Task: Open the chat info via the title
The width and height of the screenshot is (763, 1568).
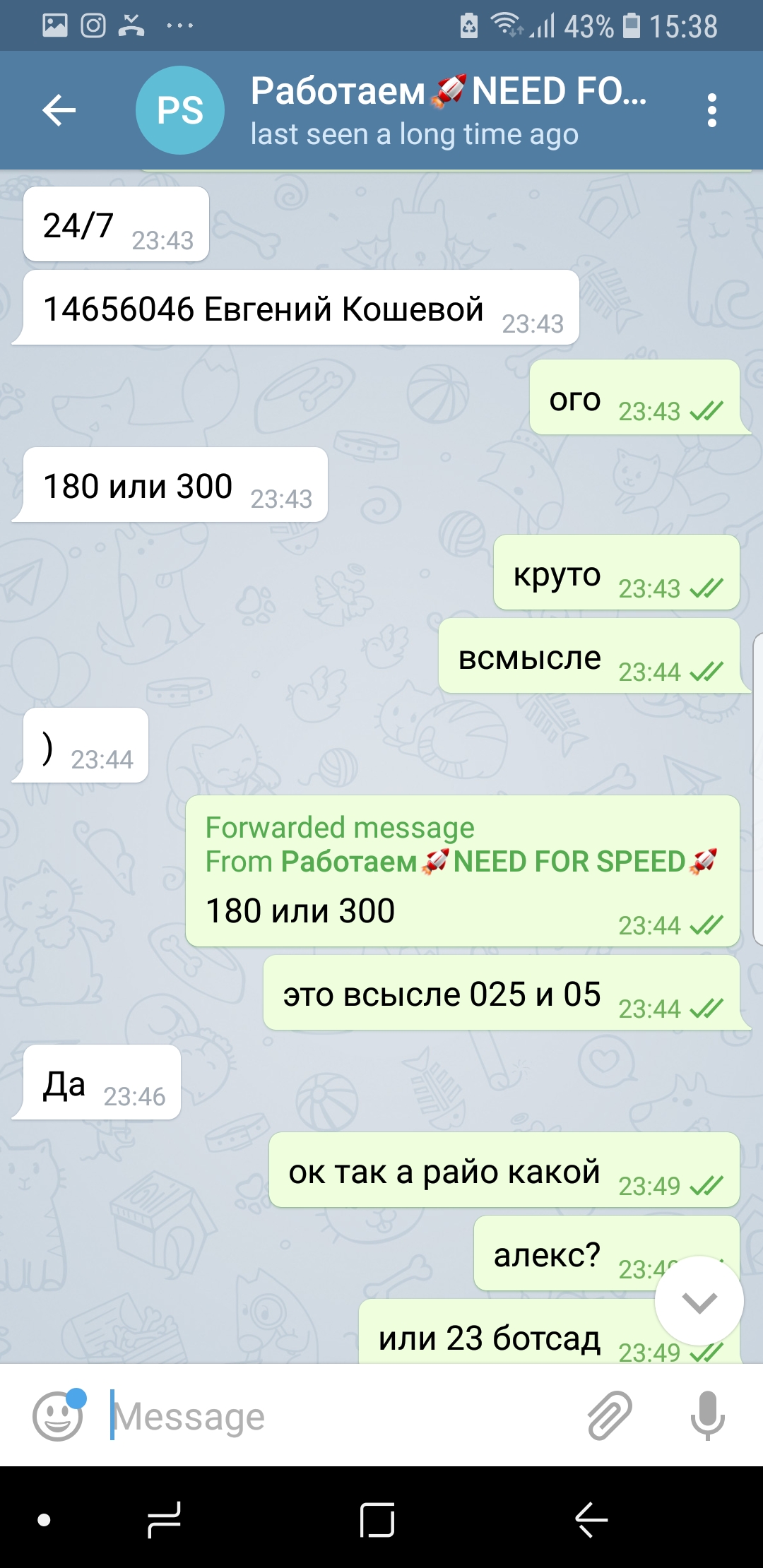Action: tap(449, 92)
